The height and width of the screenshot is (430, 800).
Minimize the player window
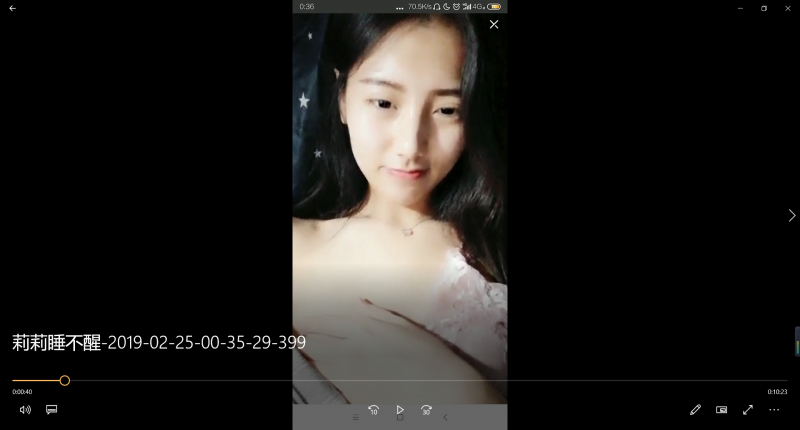pyautogui.click(x=740, y=8)
